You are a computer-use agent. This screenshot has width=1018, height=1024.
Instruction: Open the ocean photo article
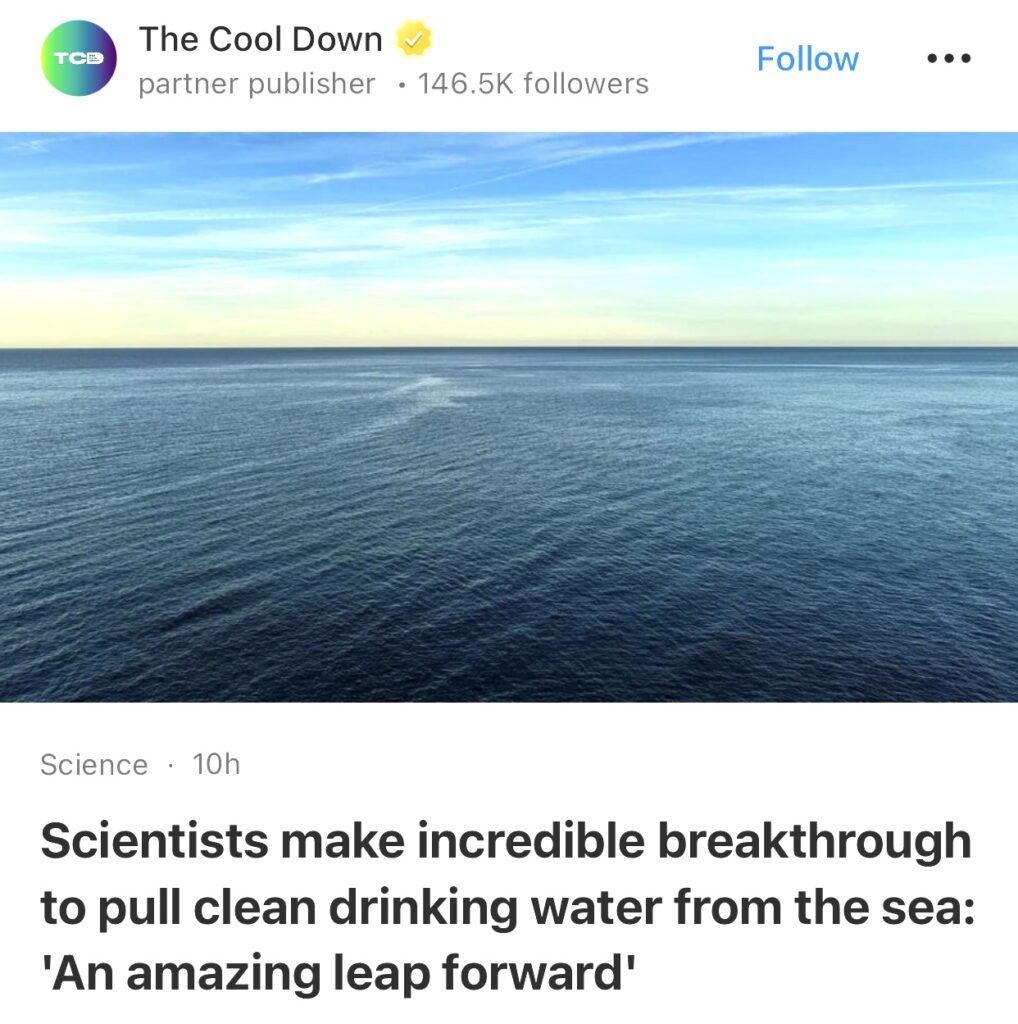(x=509, y=417)
